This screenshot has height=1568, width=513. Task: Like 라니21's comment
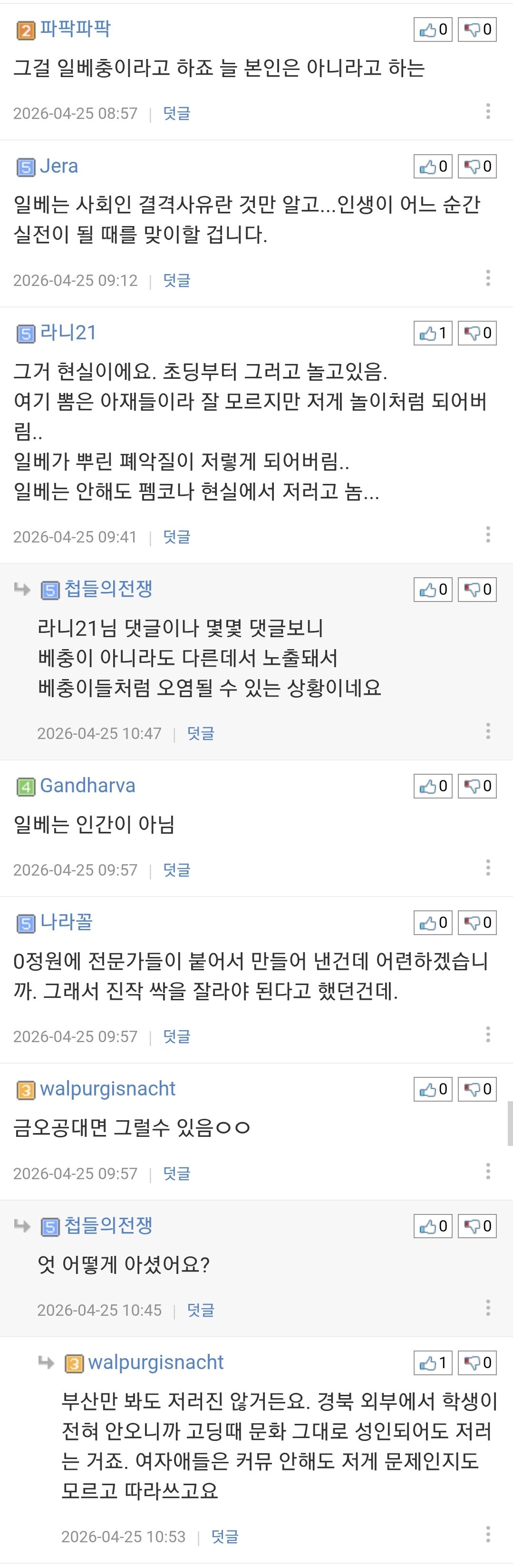coord(433,333)
